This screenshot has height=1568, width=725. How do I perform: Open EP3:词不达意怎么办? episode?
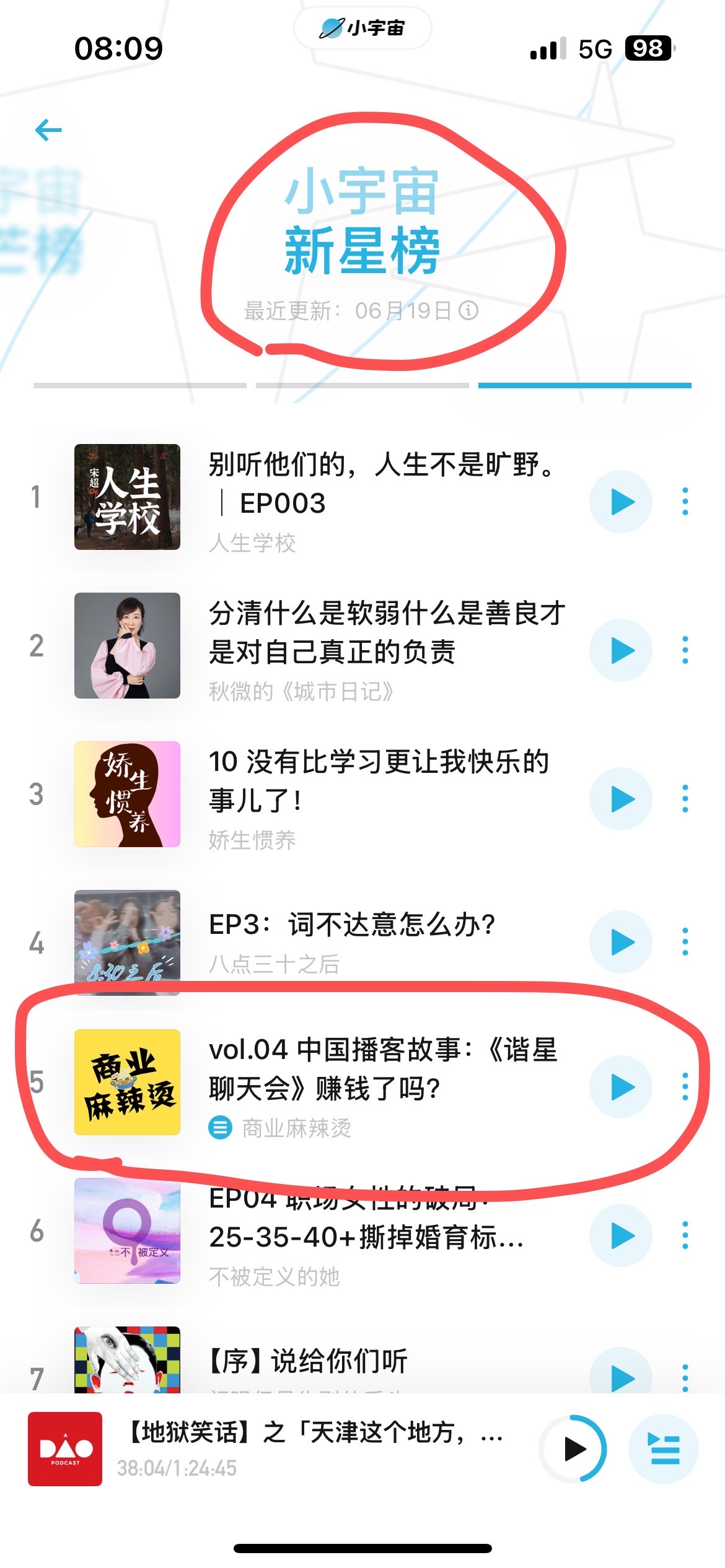pos(352,925)
